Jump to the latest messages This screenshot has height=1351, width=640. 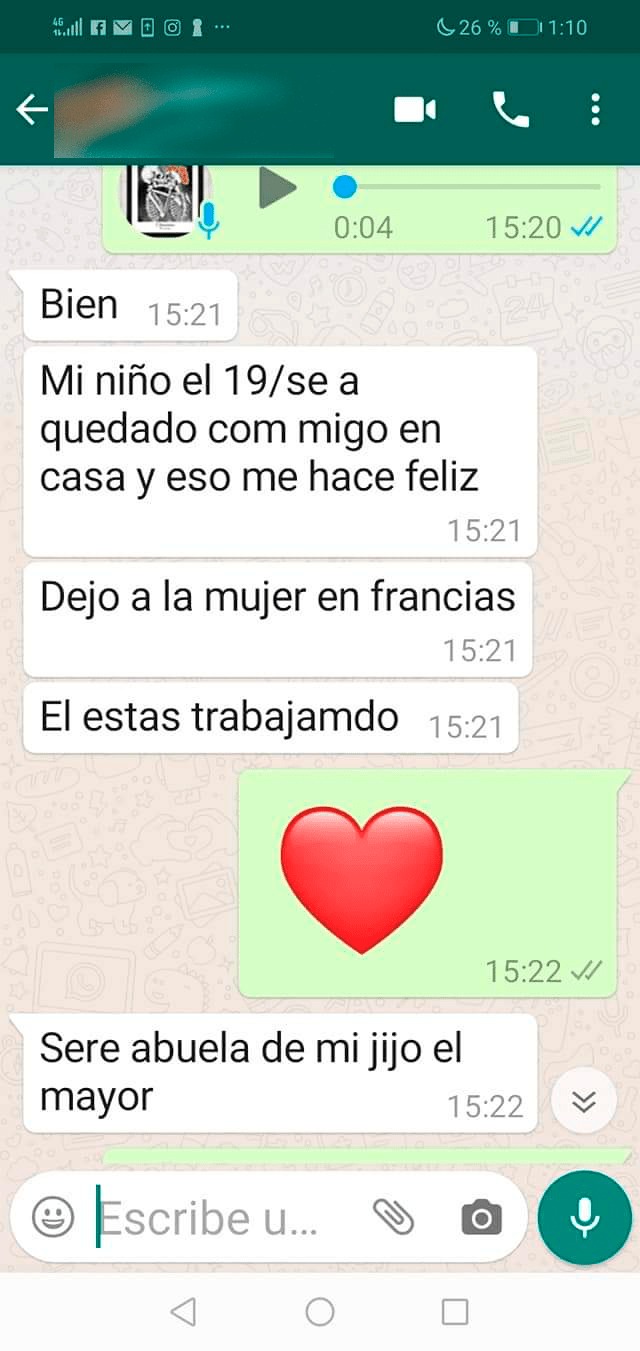click(584, 1101)
